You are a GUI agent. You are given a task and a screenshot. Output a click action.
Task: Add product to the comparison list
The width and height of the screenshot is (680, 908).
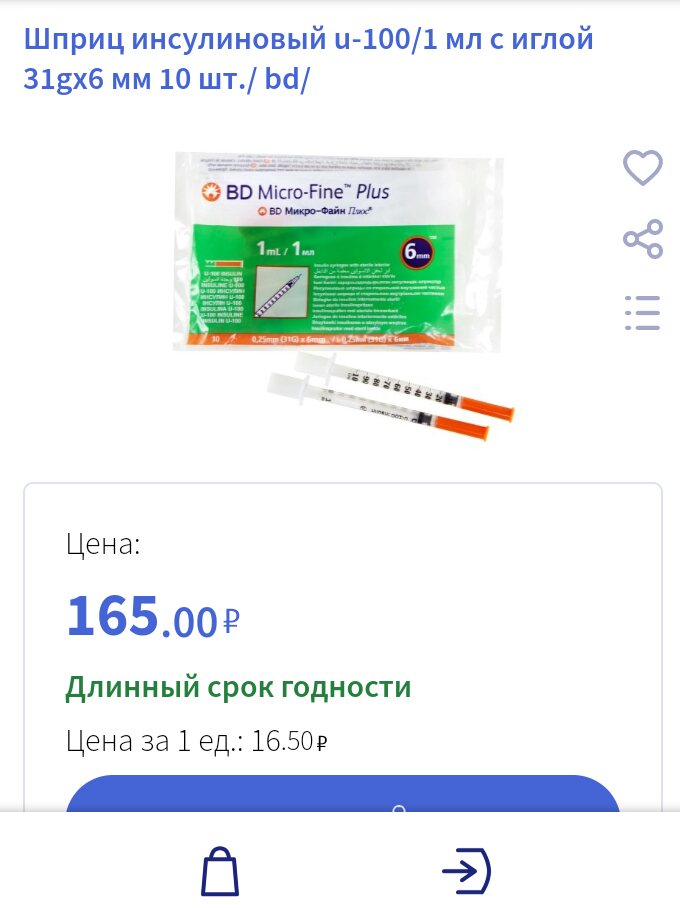[643, 313]
